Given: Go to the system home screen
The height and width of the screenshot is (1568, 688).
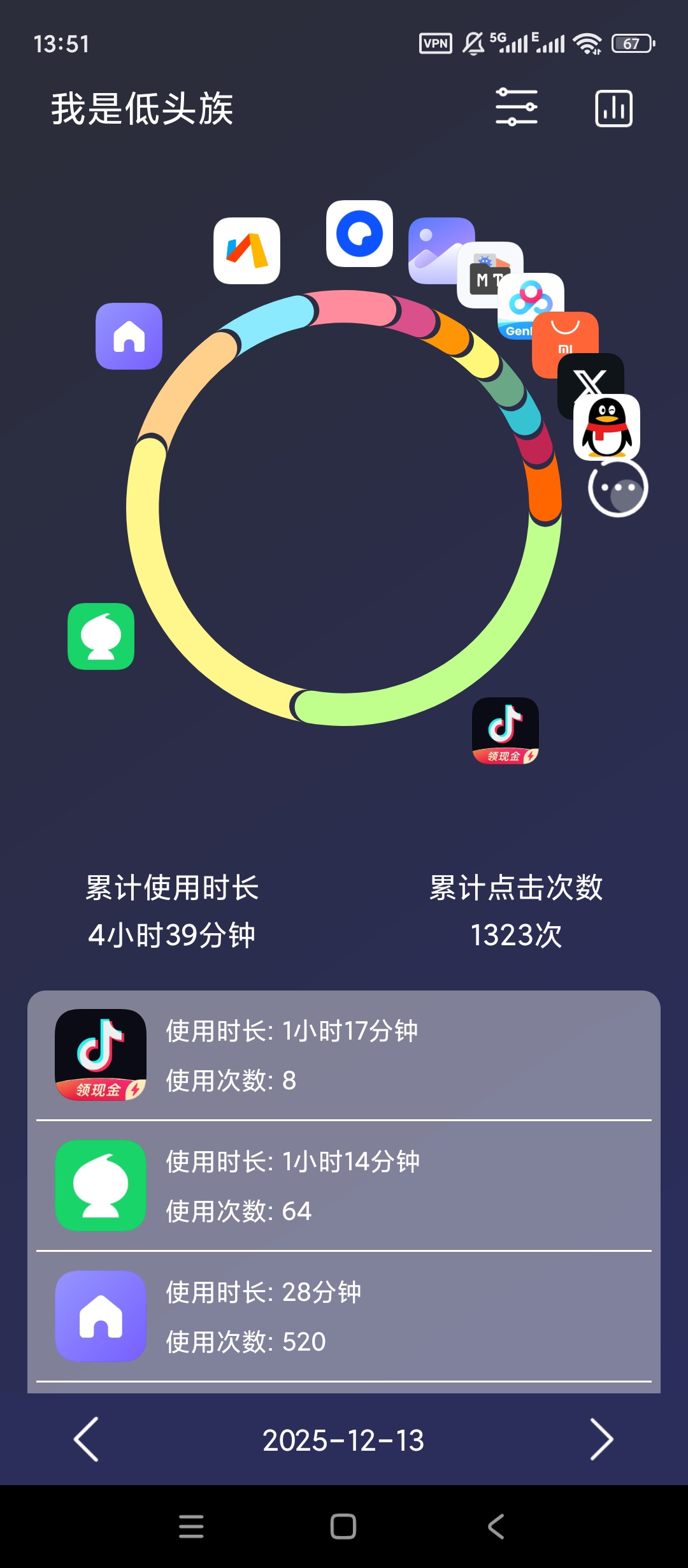Looking at the screenshot, I should (343, 1527).
